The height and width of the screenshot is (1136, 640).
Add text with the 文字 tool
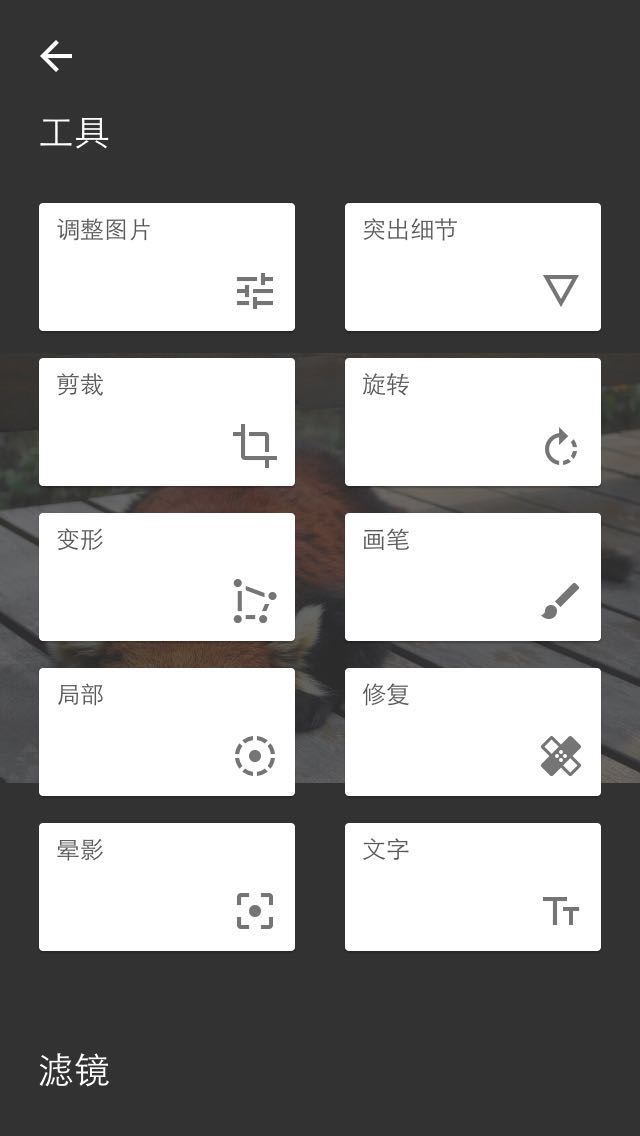(x=473, y=887)
